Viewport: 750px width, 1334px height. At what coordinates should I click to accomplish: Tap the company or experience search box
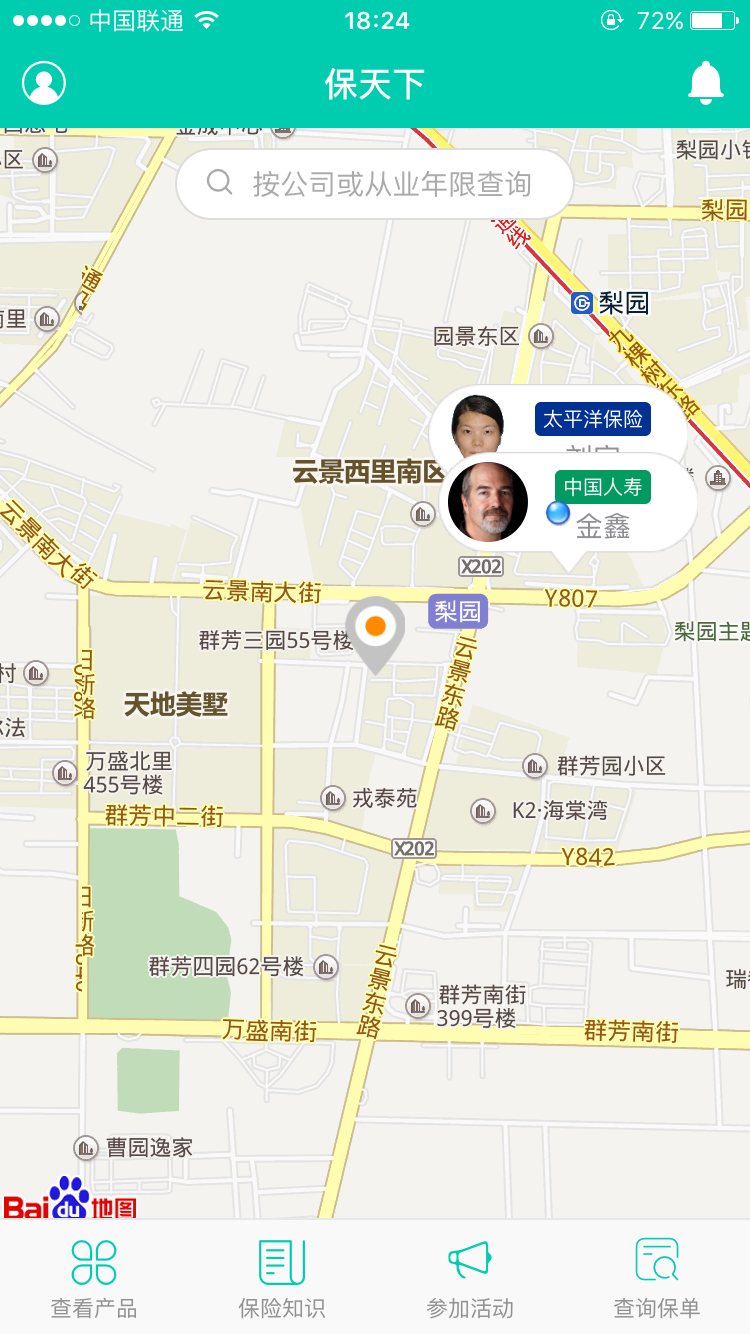(x=375, y=184)
